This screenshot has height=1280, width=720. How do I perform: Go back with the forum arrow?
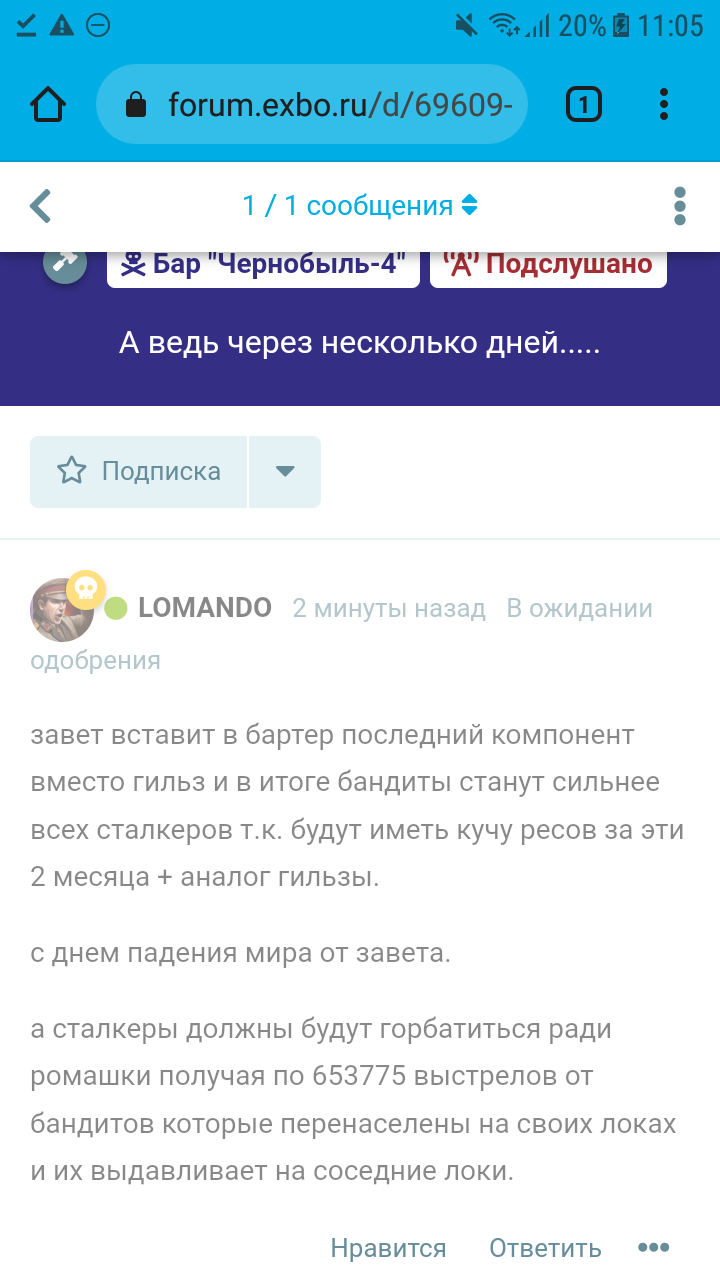point(40,206)
